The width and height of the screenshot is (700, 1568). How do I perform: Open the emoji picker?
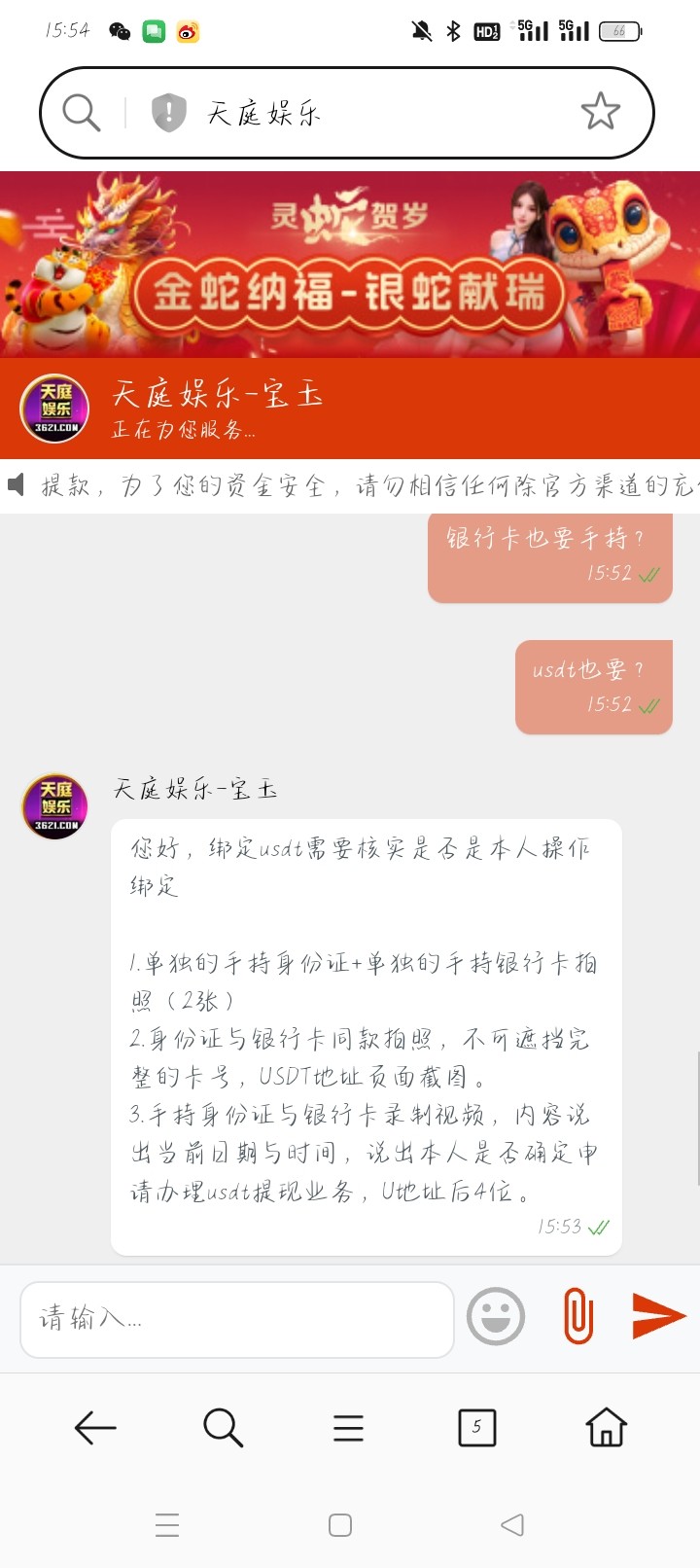pyautogui.click(x=496, y=1317)
